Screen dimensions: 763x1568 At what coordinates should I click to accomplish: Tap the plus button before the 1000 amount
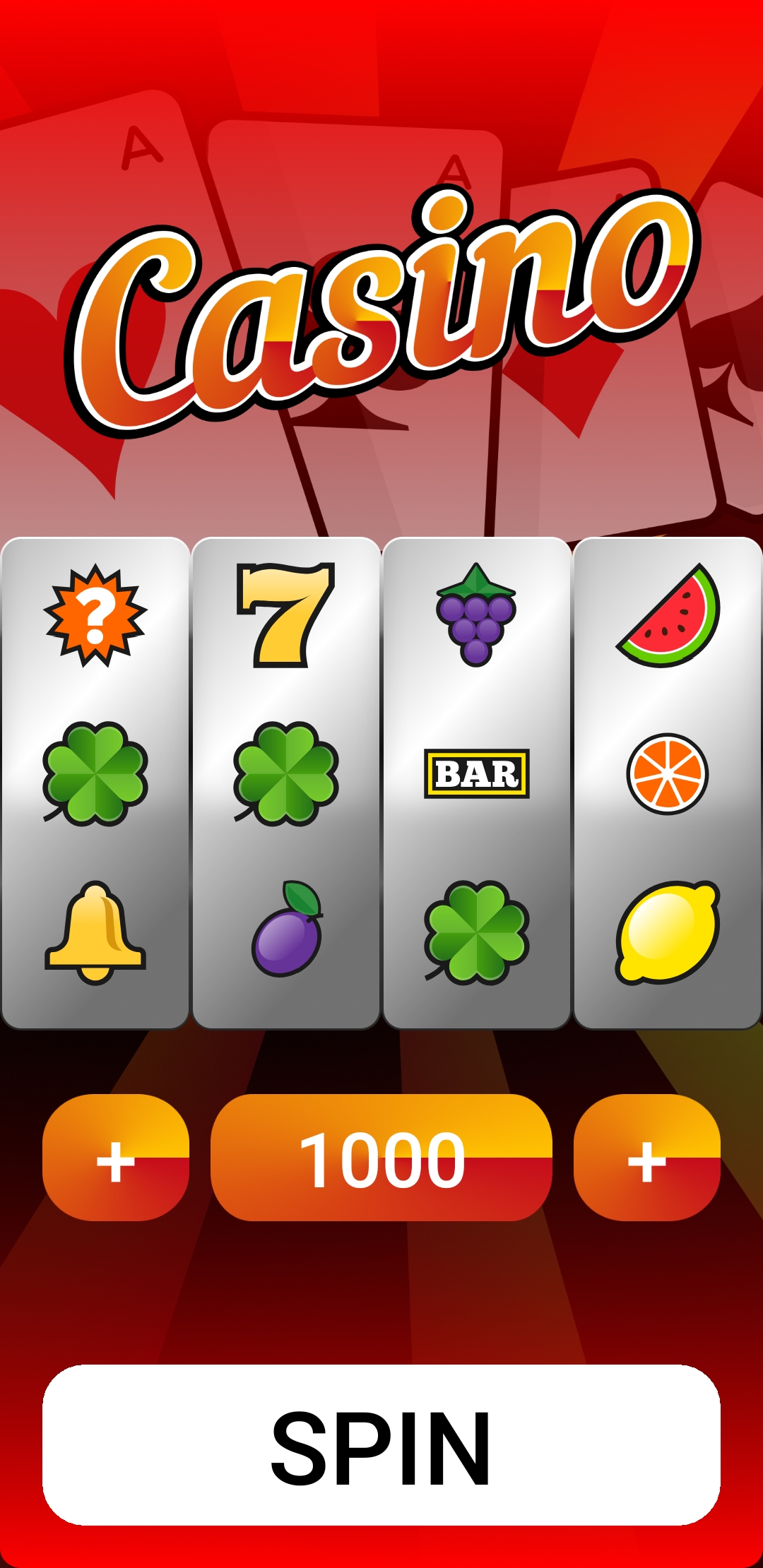tap(116, 1158)
